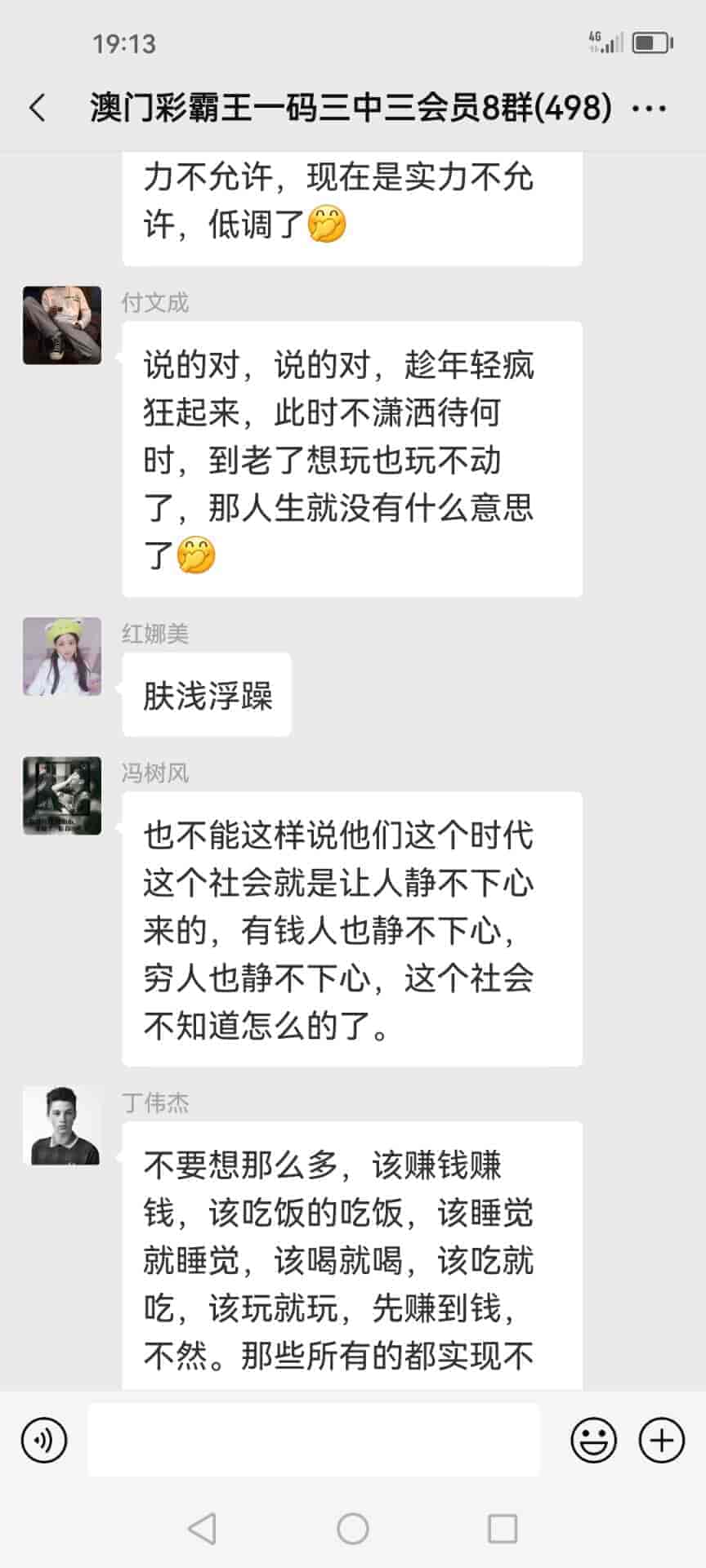
Task: Open the group chat overflow menu
Action: click(650, 108)
